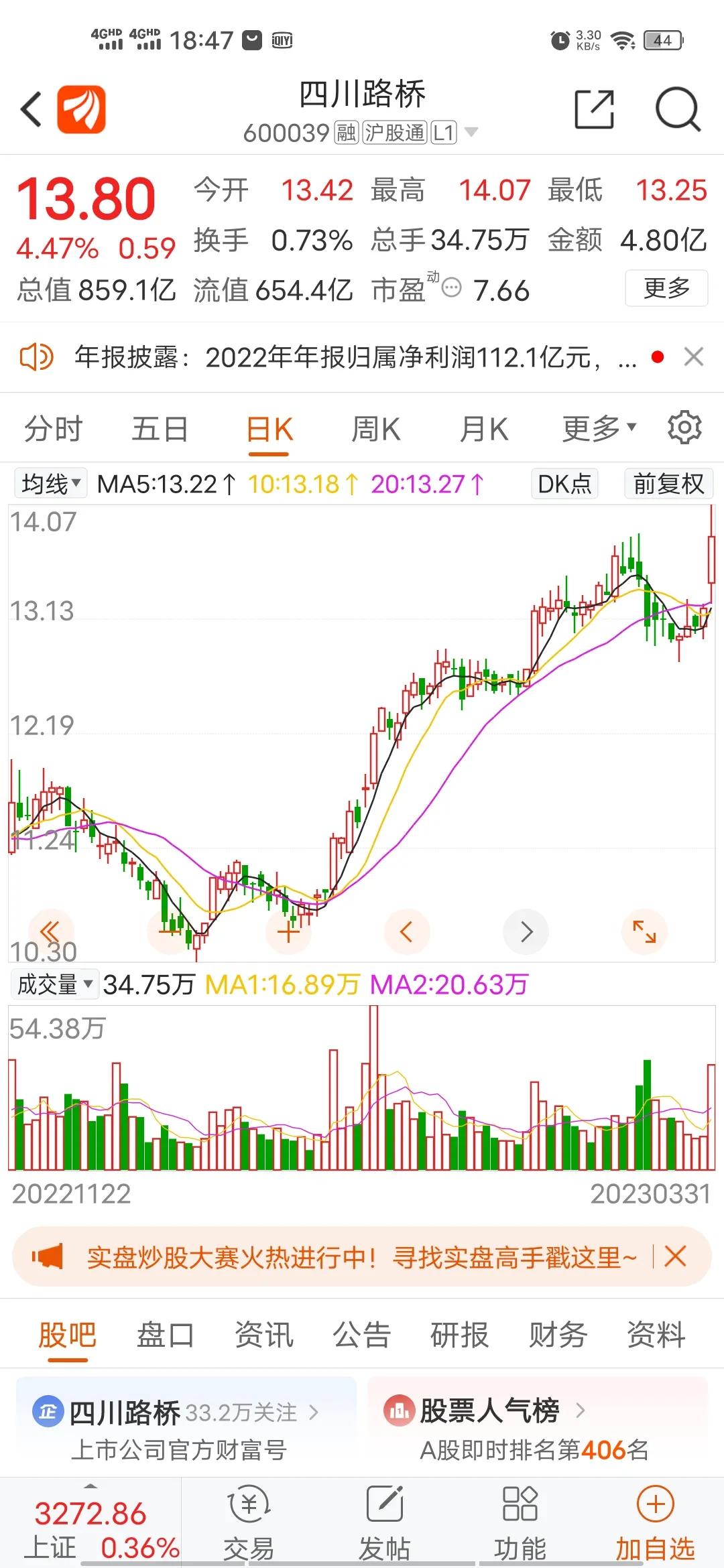Share this stock page
The width and height of the screenshot is (724, 1568).
click(595, 109)
